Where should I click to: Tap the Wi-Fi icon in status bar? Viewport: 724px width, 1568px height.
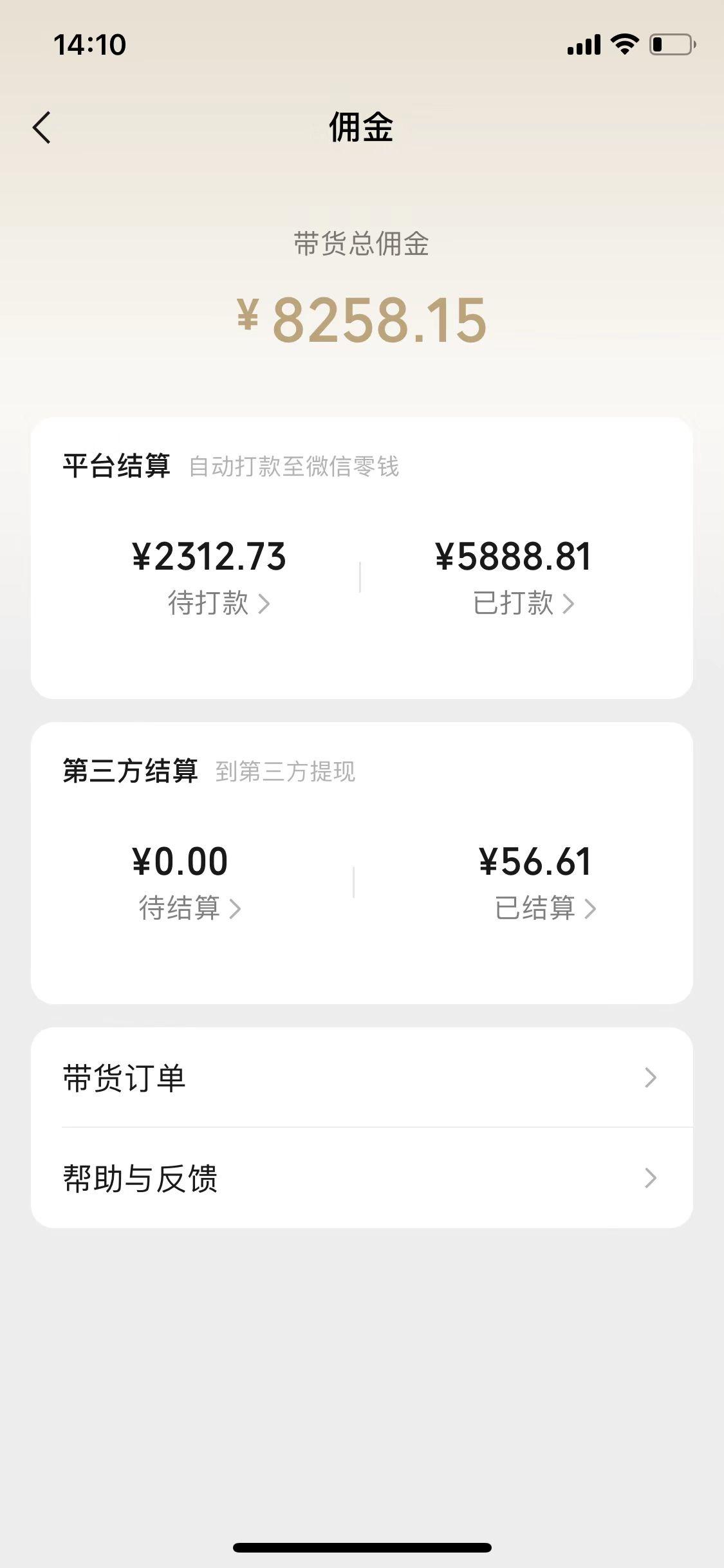point(622,42)
